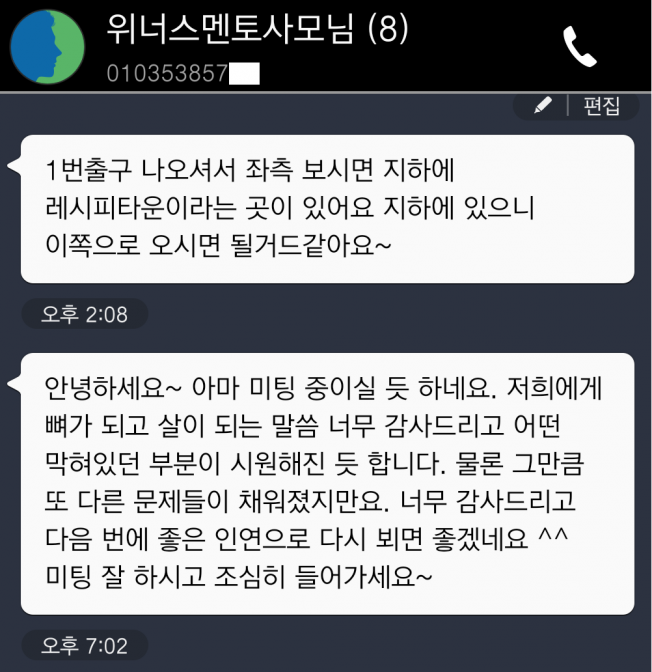The image size is (652, 672).
Task: Call the 위너스멘토사모님 contact
Action: point(580,46)
